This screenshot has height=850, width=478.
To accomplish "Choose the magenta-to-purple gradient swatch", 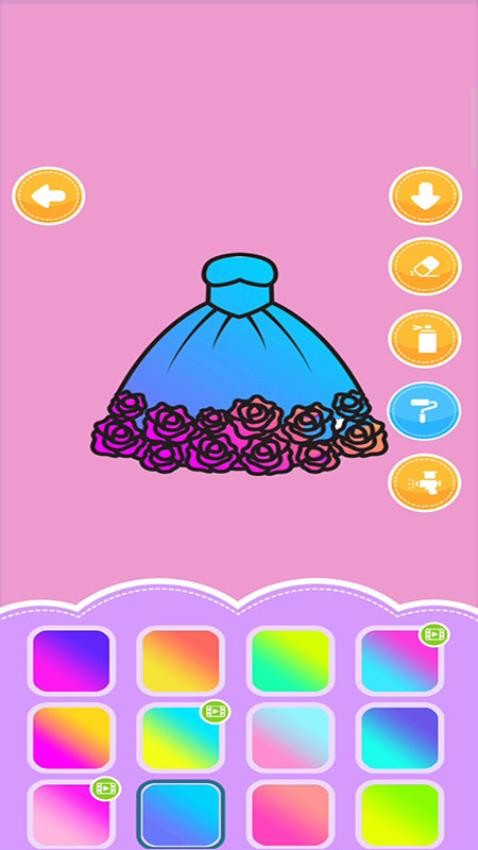I will coord(71,661).
